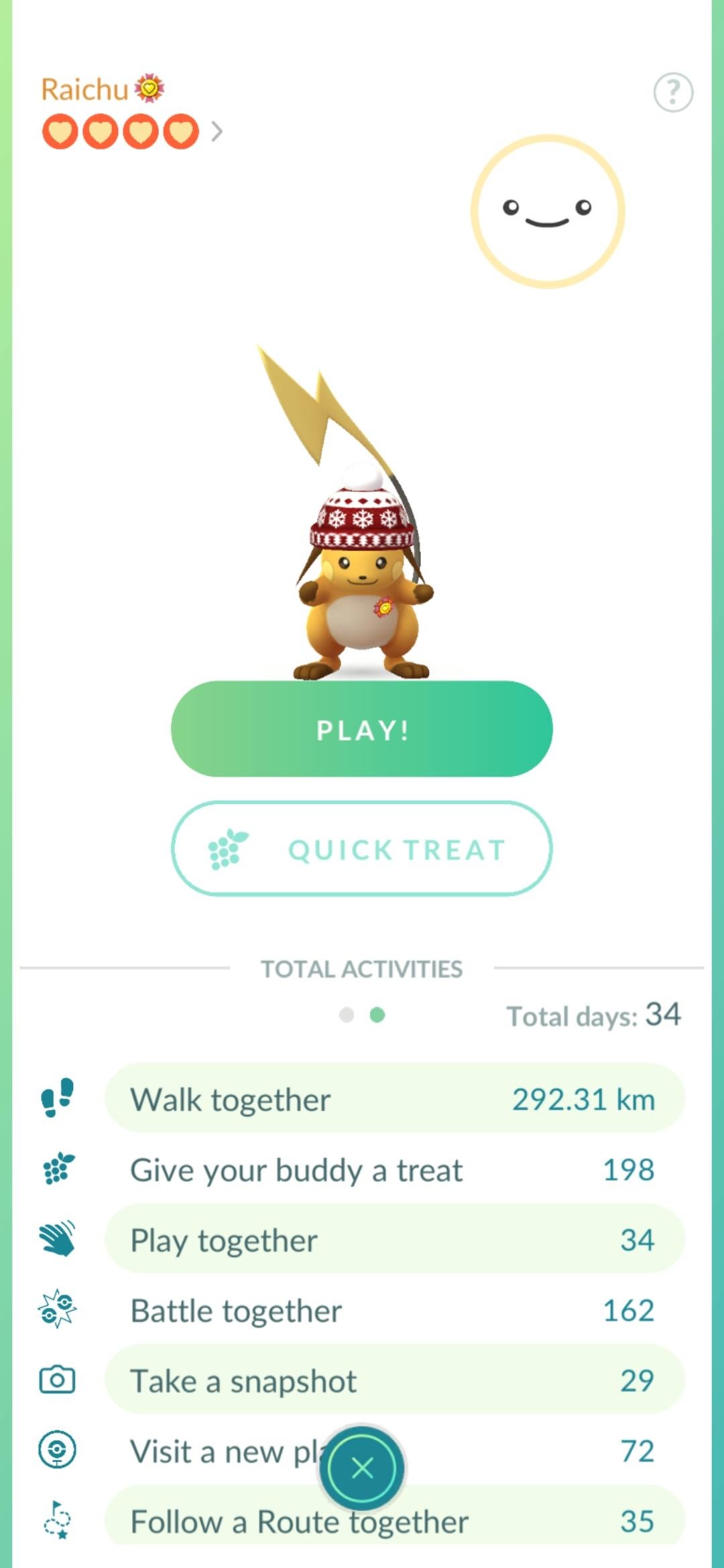Tap the buddy mood face circle
Viewport: 724px width, 1568px height.
tap(547, 212)
